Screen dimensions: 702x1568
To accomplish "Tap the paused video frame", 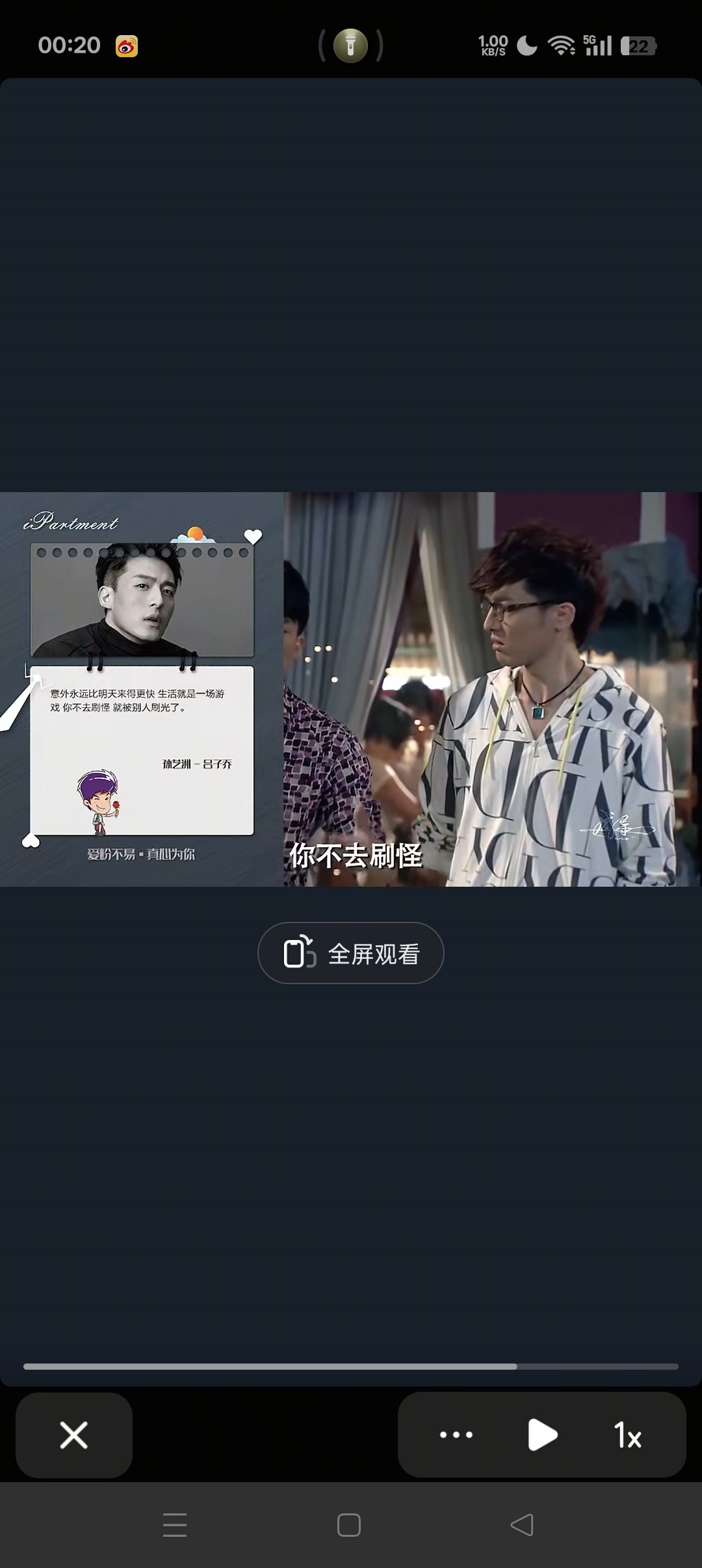I will pos(351,689).
